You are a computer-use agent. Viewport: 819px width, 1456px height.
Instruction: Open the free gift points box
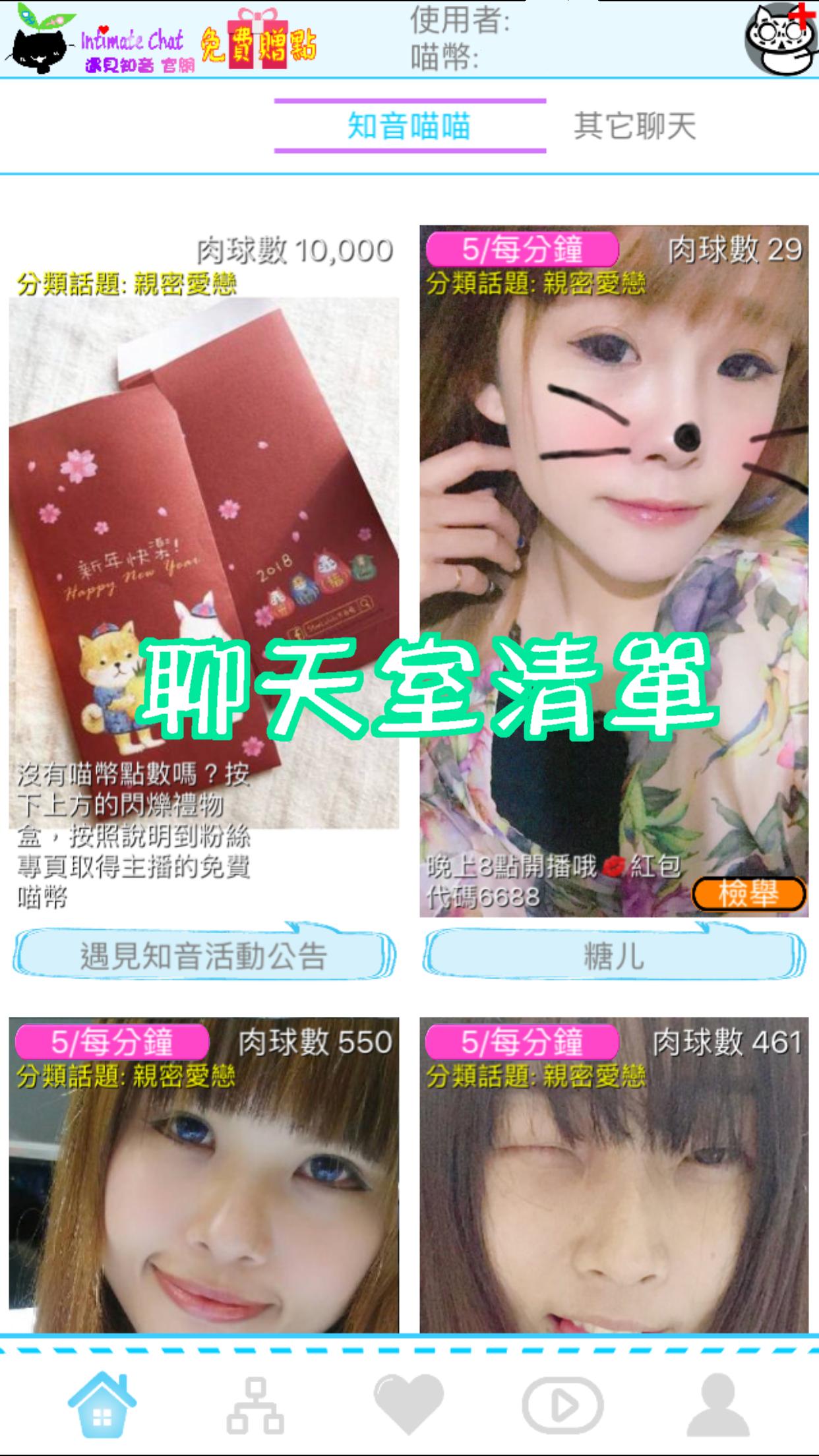[x=258, y=41]
